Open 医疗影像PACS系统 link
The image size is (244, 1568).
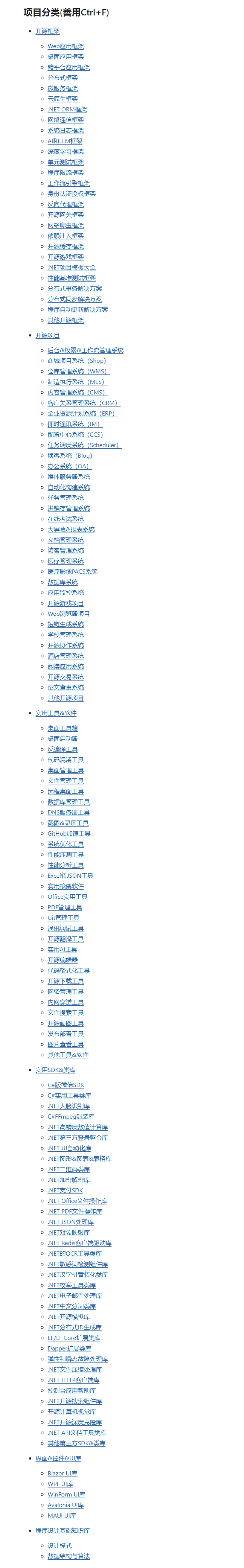(x=72, y=572)
